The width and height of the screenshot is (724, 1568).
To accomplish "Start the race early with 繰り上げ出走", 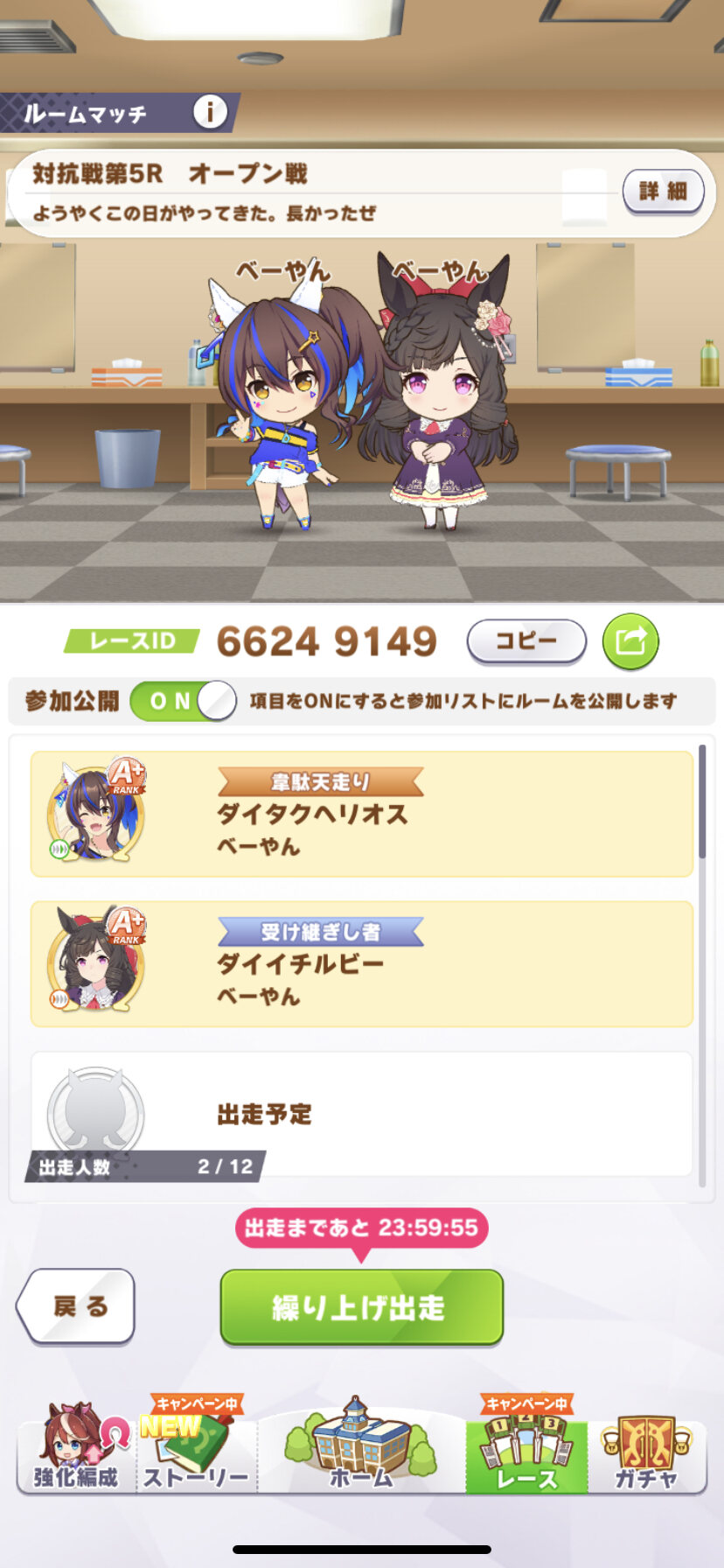I will coord(362,1307).
